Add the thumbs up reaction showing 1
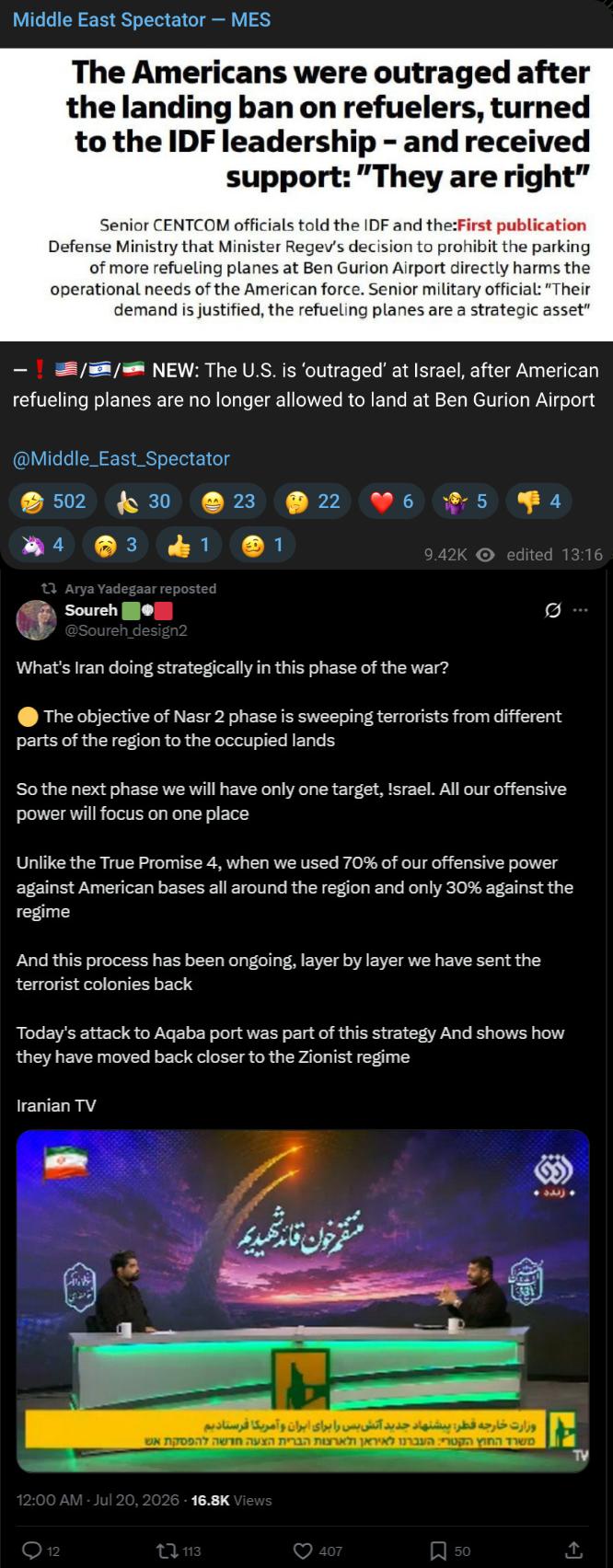This screenshot has width=613, height=1568. point(189,545)
